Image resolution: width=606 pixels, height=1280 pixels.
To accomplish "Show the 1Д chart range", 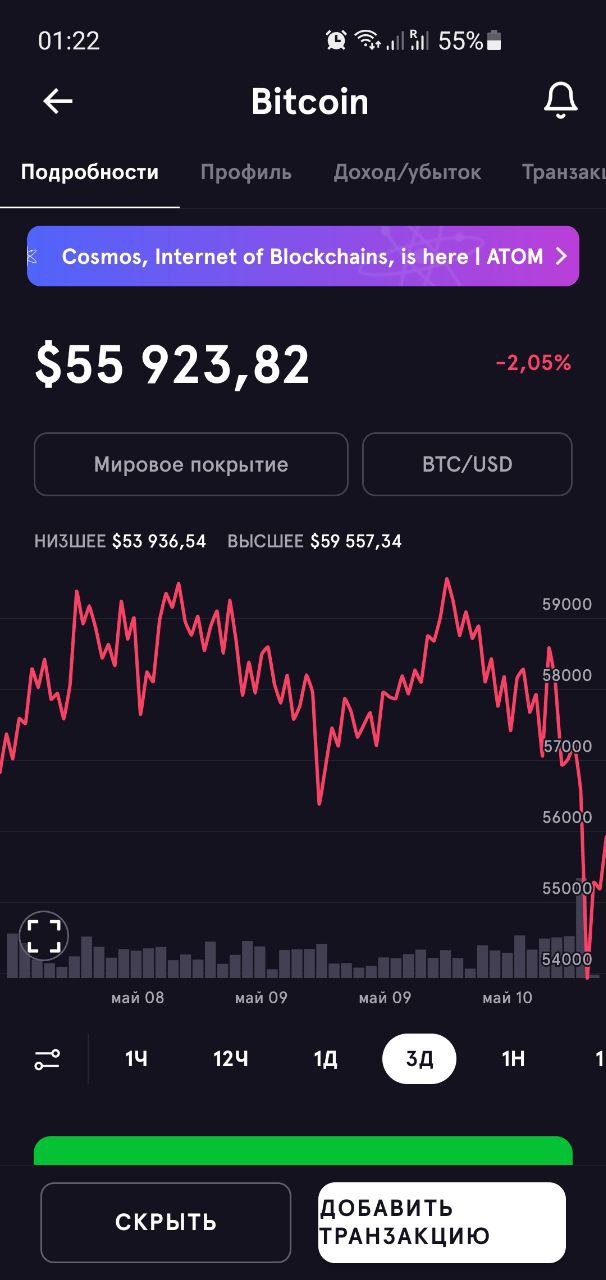I will pyautogui.click(x=325, y=1059).
